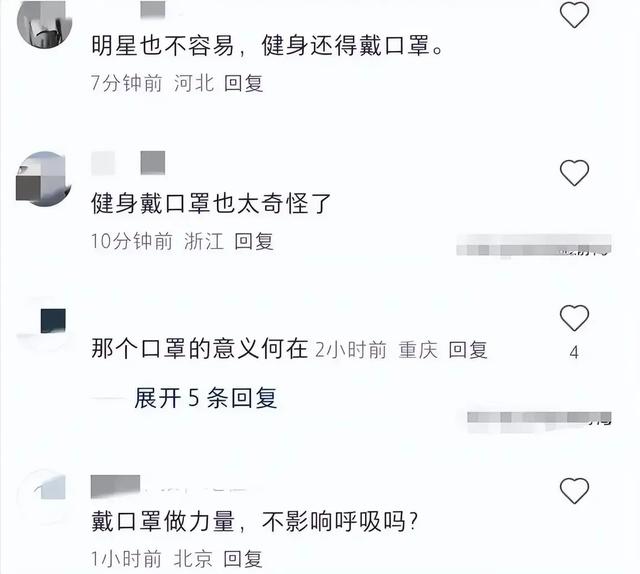Like the comment '戴口罩做力量，不影响呼吸吗'
Viewport: 640px width, 574px height.
[574, 490]
